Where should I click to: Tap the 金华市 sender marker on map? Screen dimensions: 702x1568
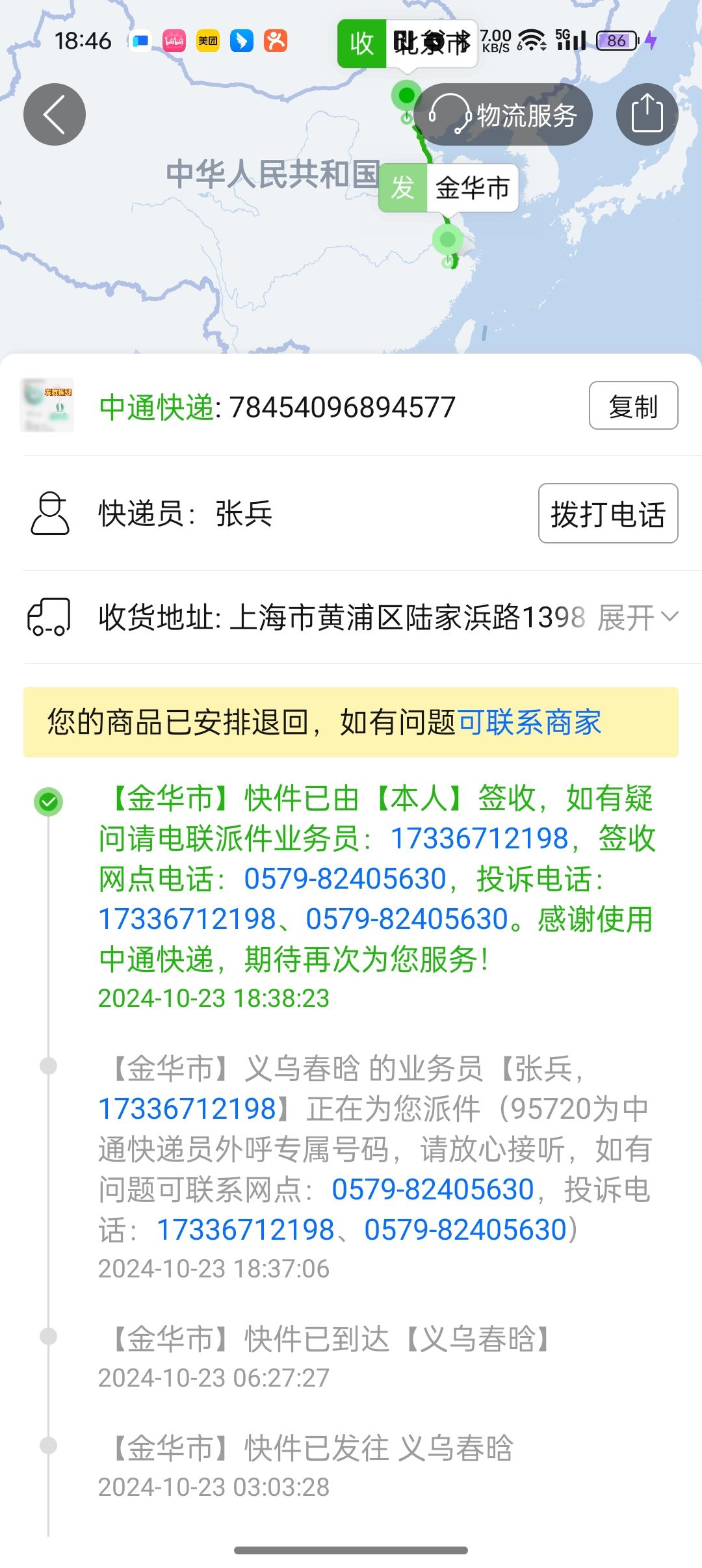(448, 189)
